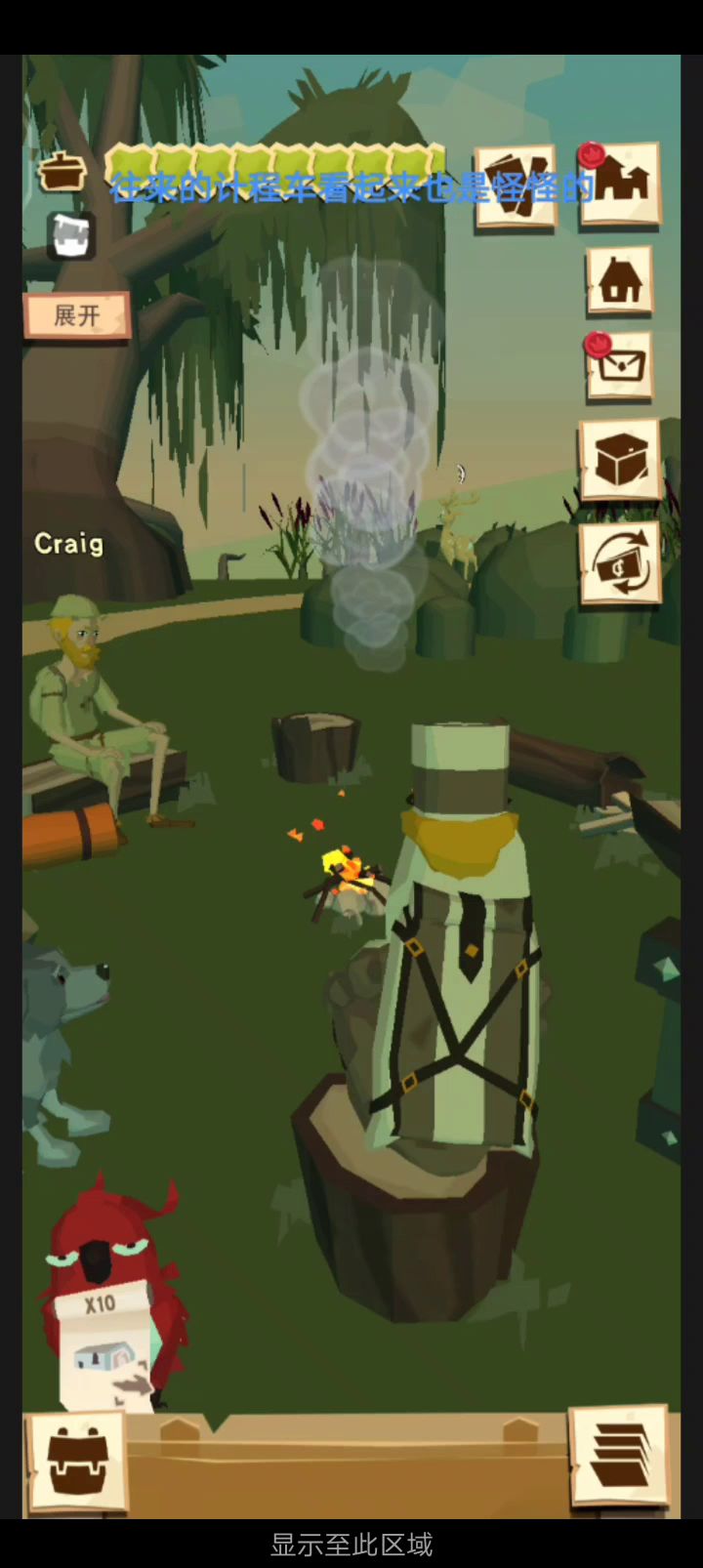Open the card stack button at bottom
703x1568 pixels.
pos(618,1456)
